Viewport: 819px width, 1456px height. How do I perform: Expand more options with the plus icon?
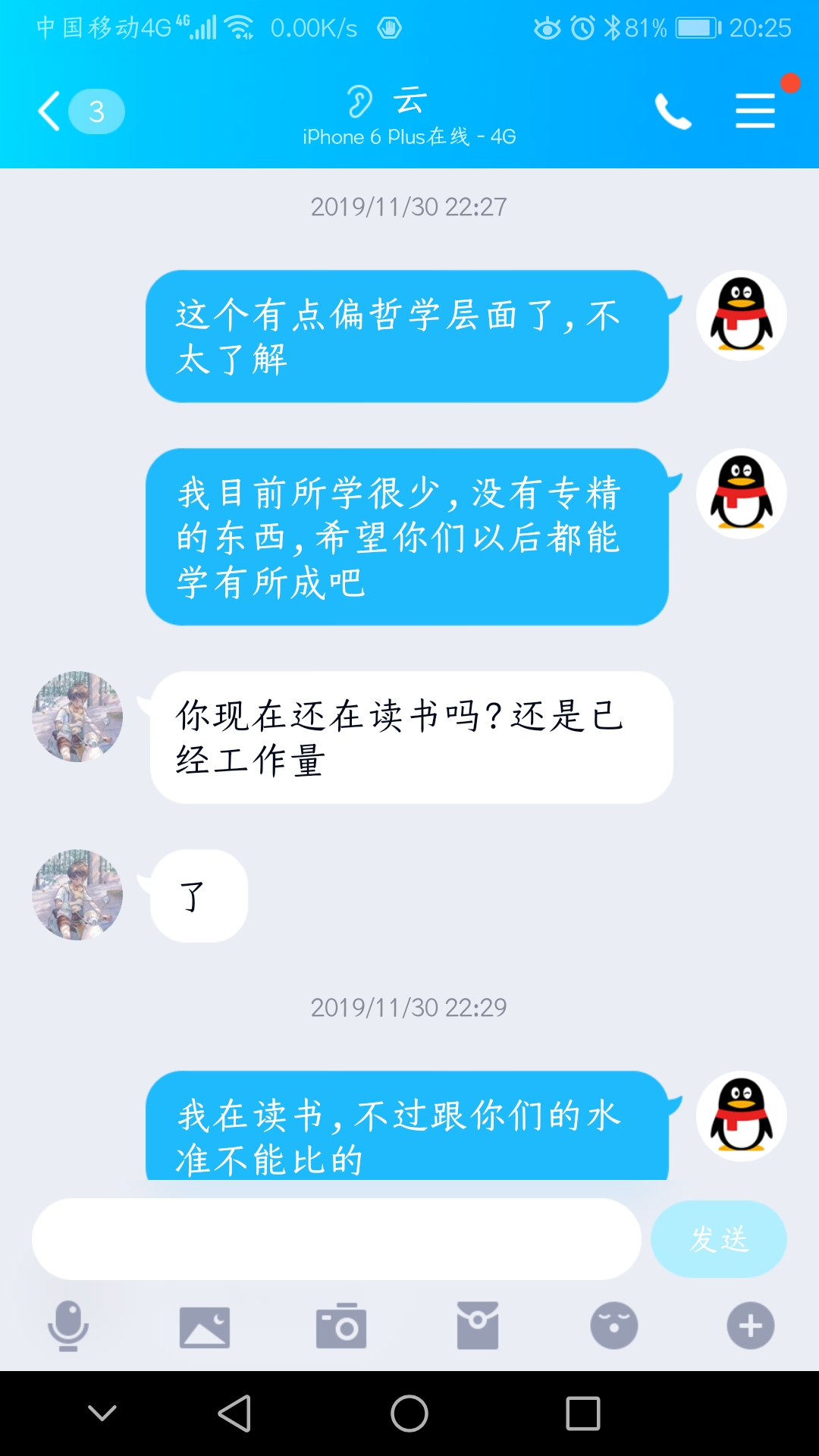[x=751, y=1326]
